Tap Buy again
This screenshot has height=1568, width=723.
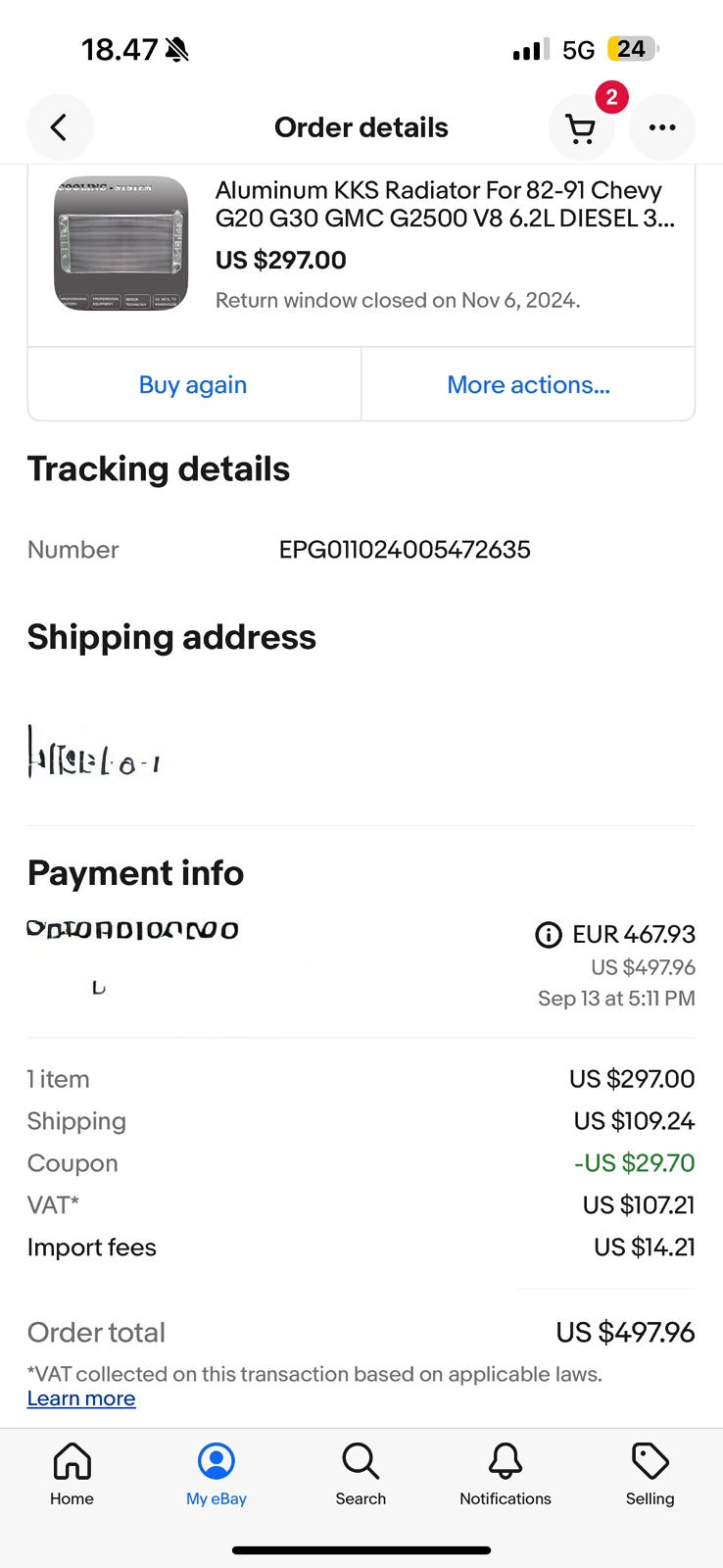pyautogui.click(x=193, y=385)
